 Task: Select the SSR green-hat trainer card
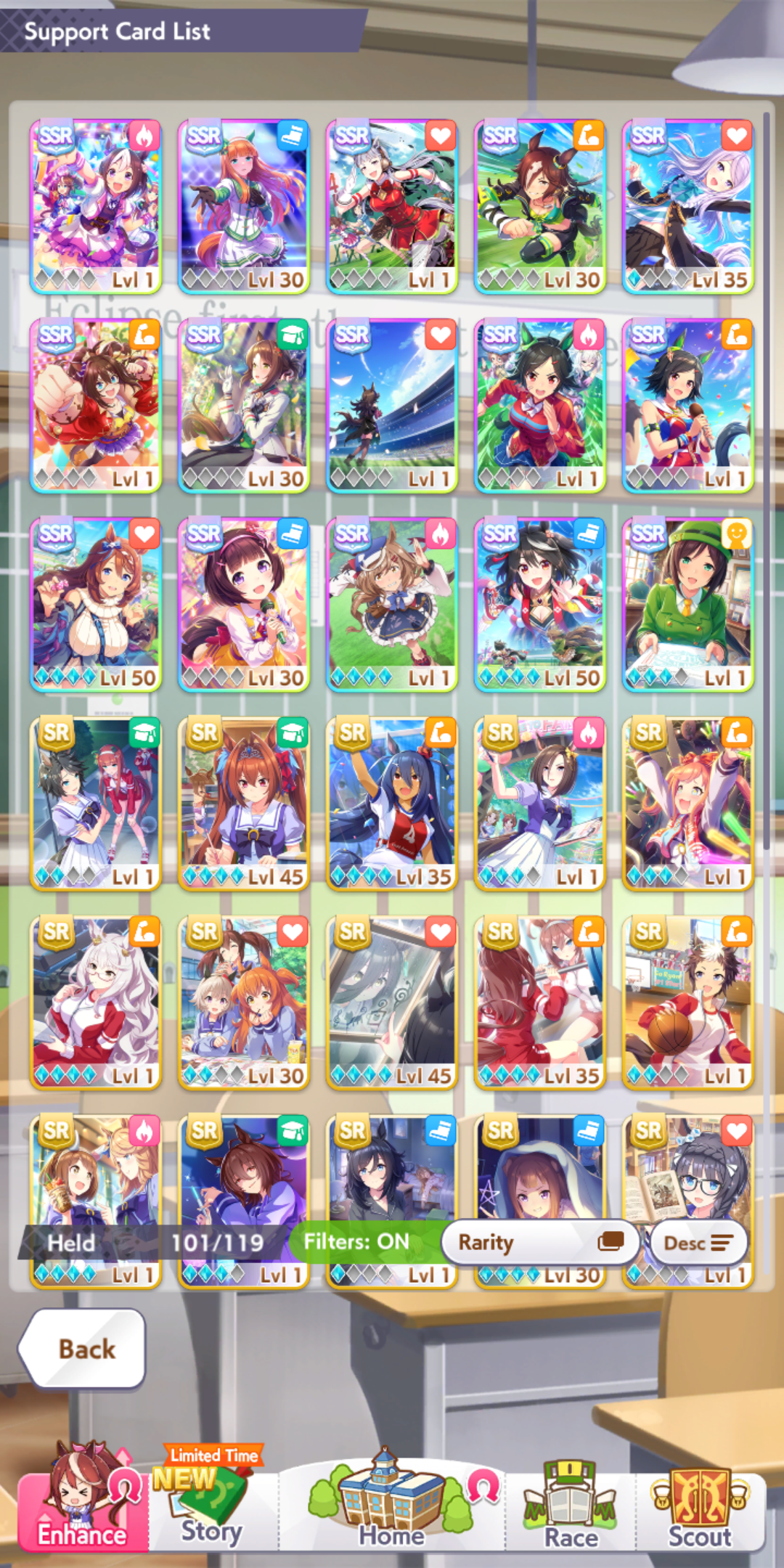[x=688, y=605]
